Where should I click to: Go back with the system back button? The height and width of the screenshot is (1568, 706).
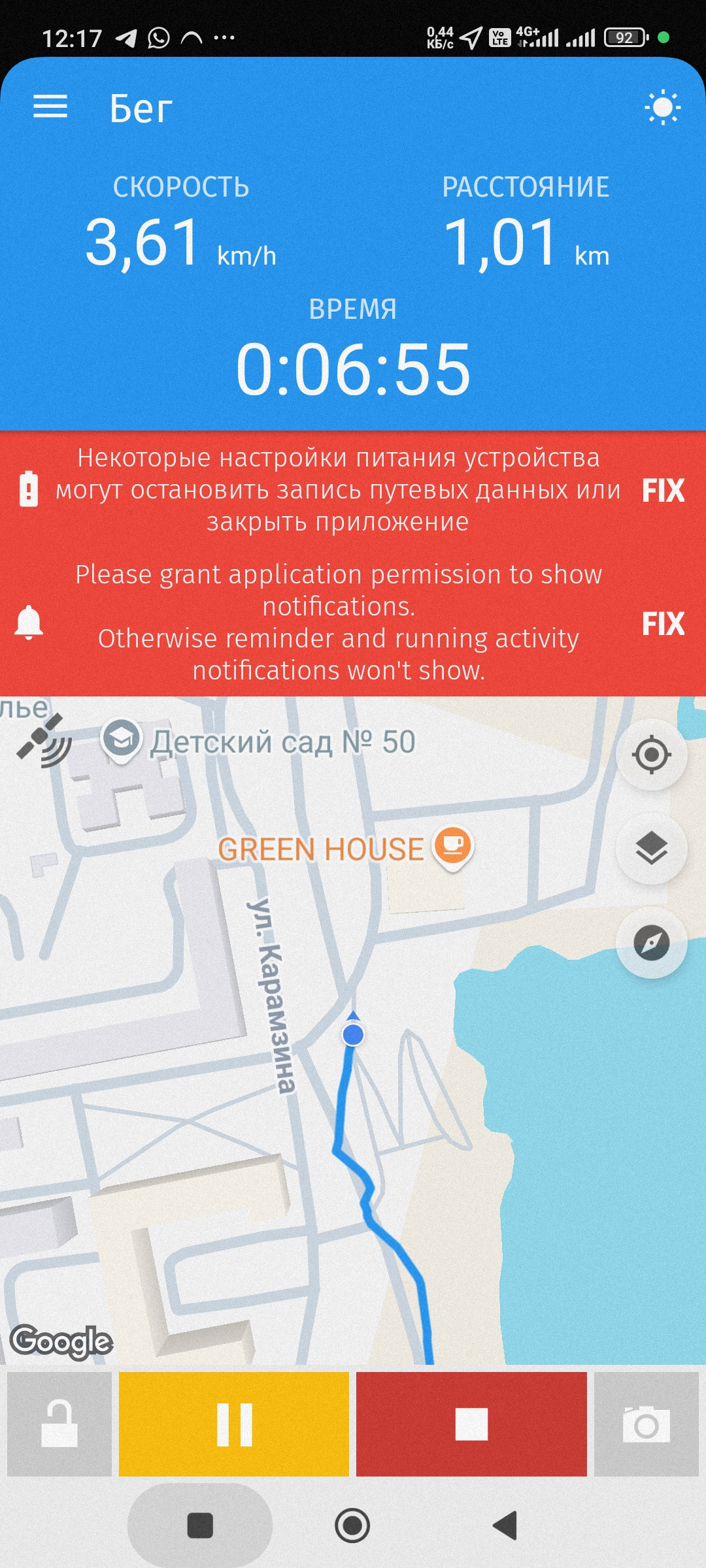tap(505, 1526)
